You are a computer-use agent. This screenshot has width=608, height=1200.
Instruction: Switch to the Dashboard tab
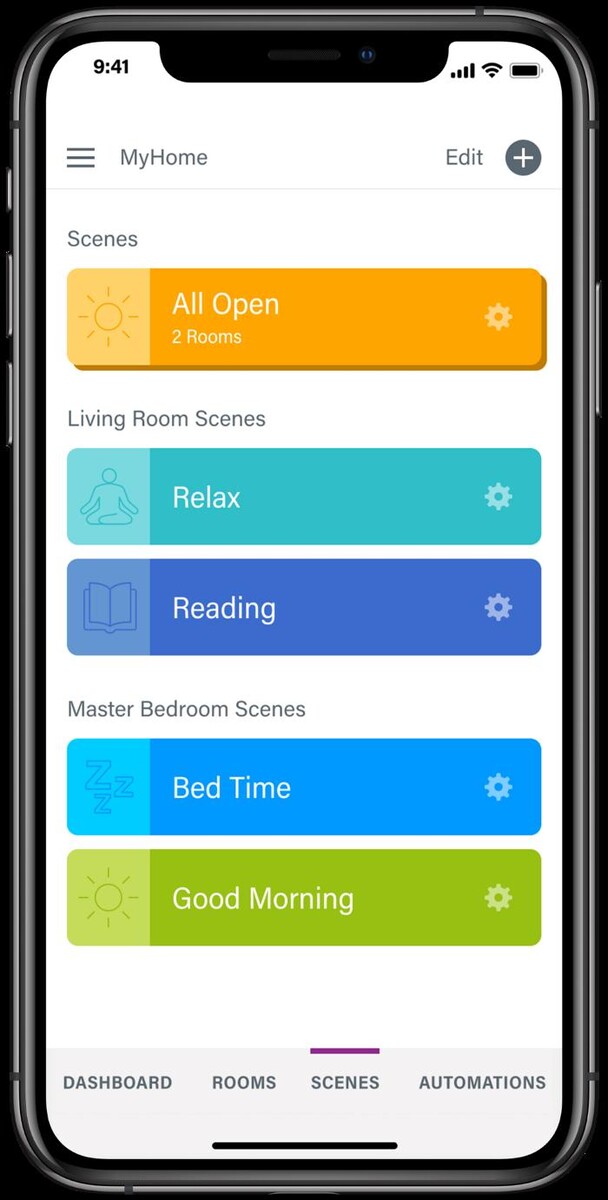(x=117, y=1082)
